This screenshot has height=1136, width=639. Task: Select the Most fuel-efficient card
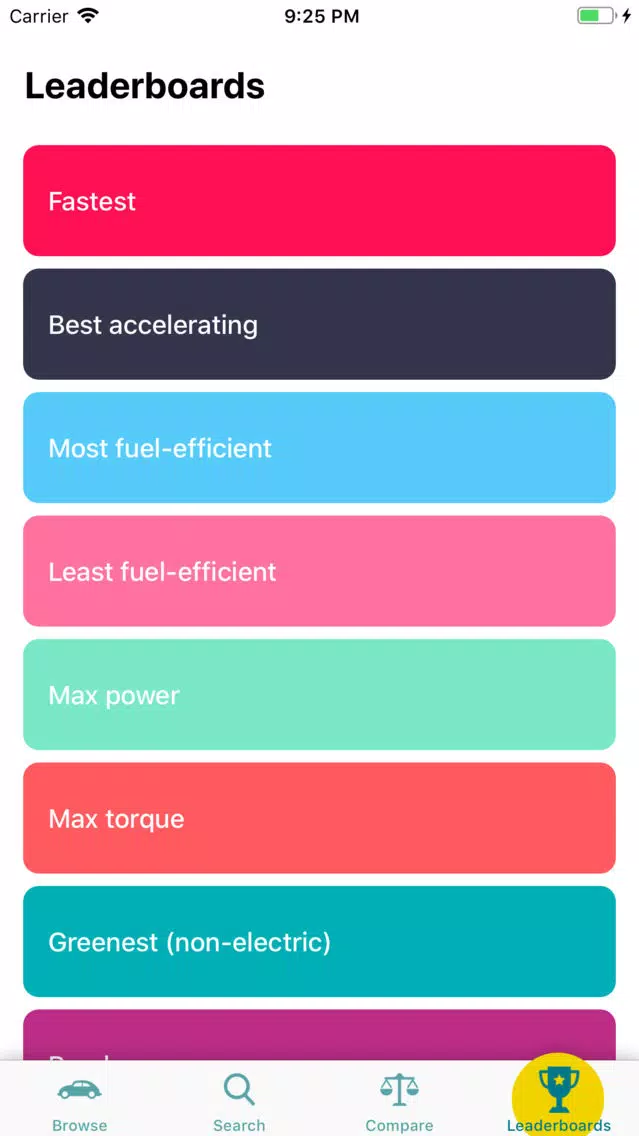(319, 448)
